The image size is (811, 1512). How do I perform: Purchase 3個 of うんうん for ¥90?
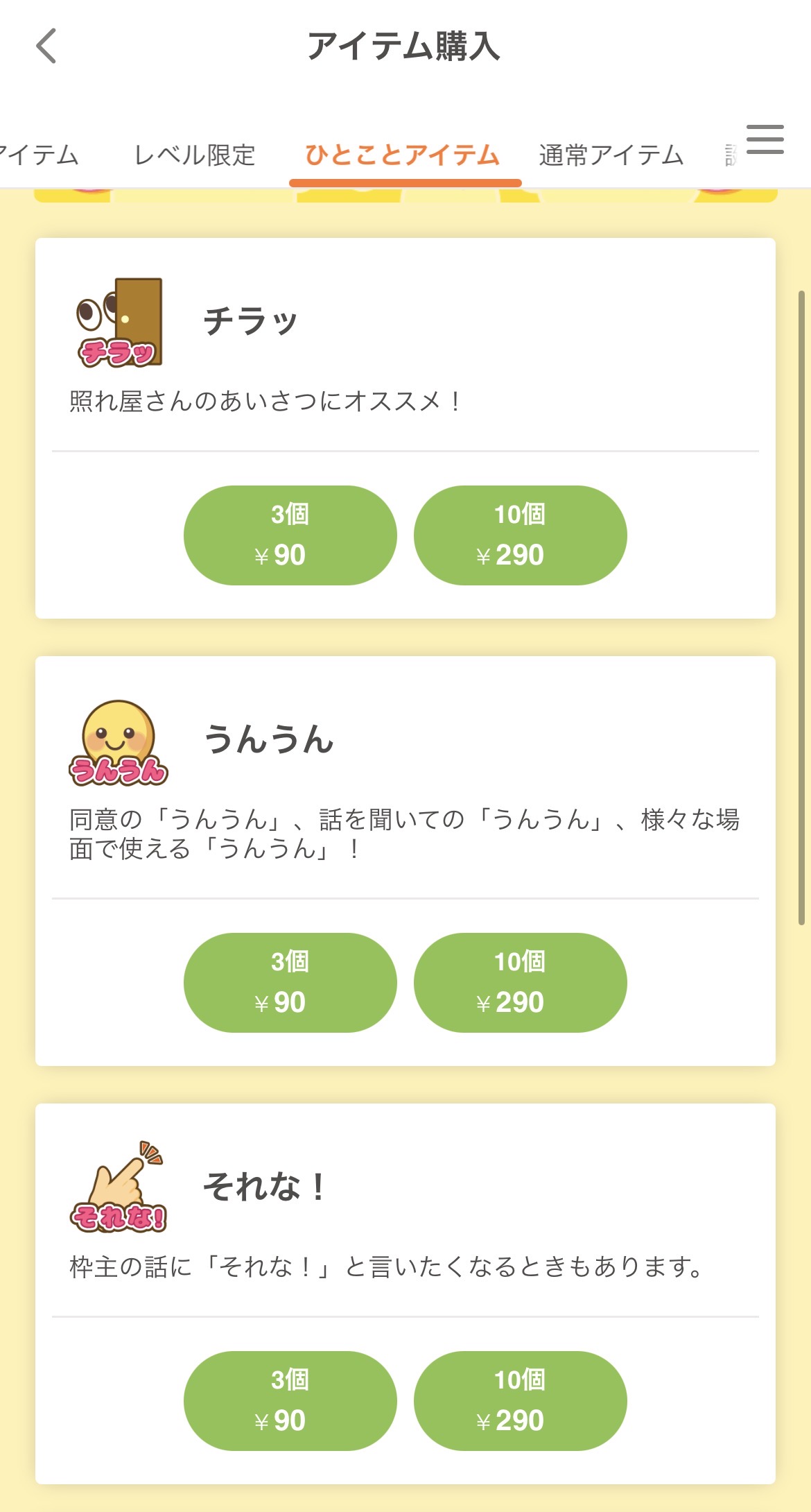click(x=290, y=982)
